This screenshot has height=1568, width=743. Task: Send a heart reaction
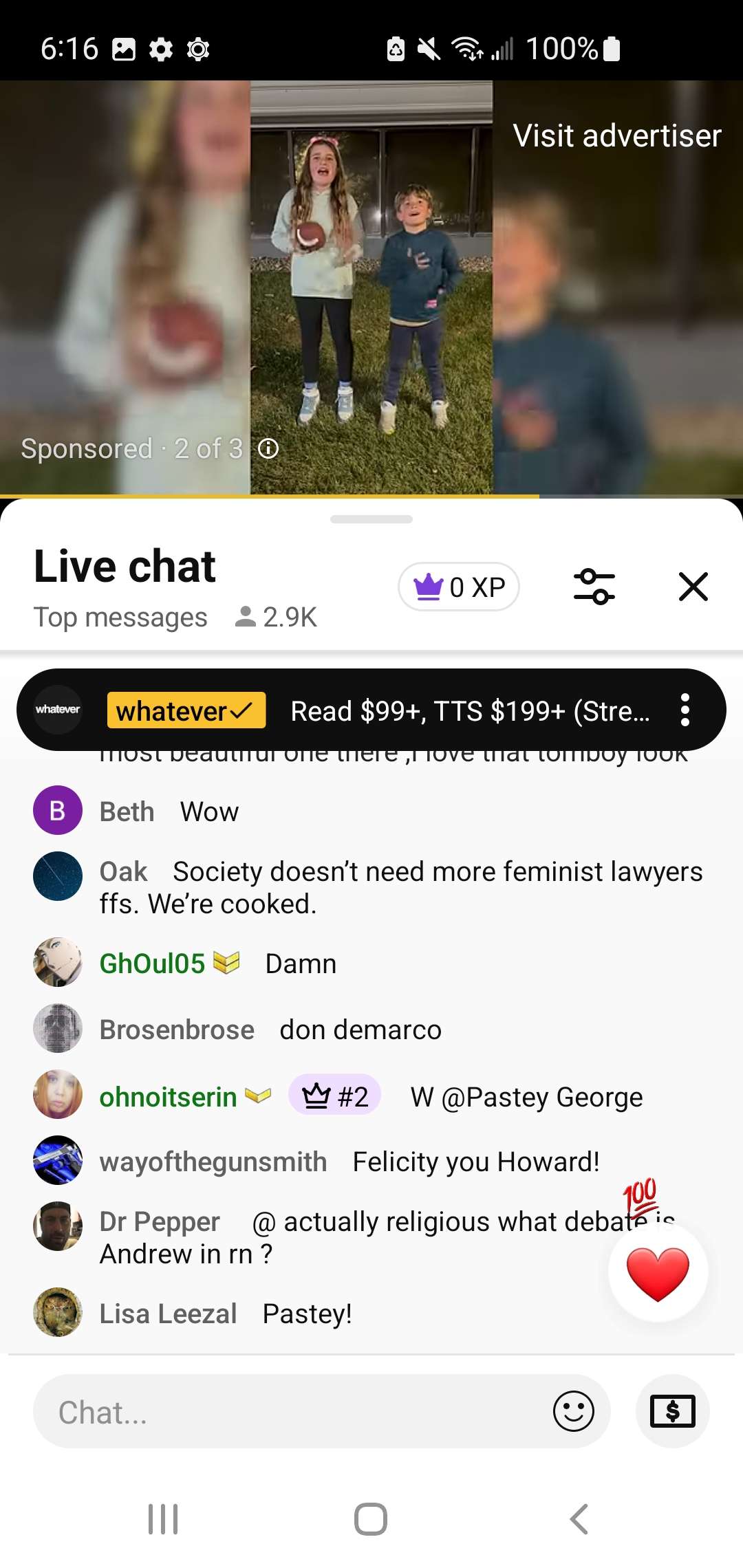(658, 1272)
